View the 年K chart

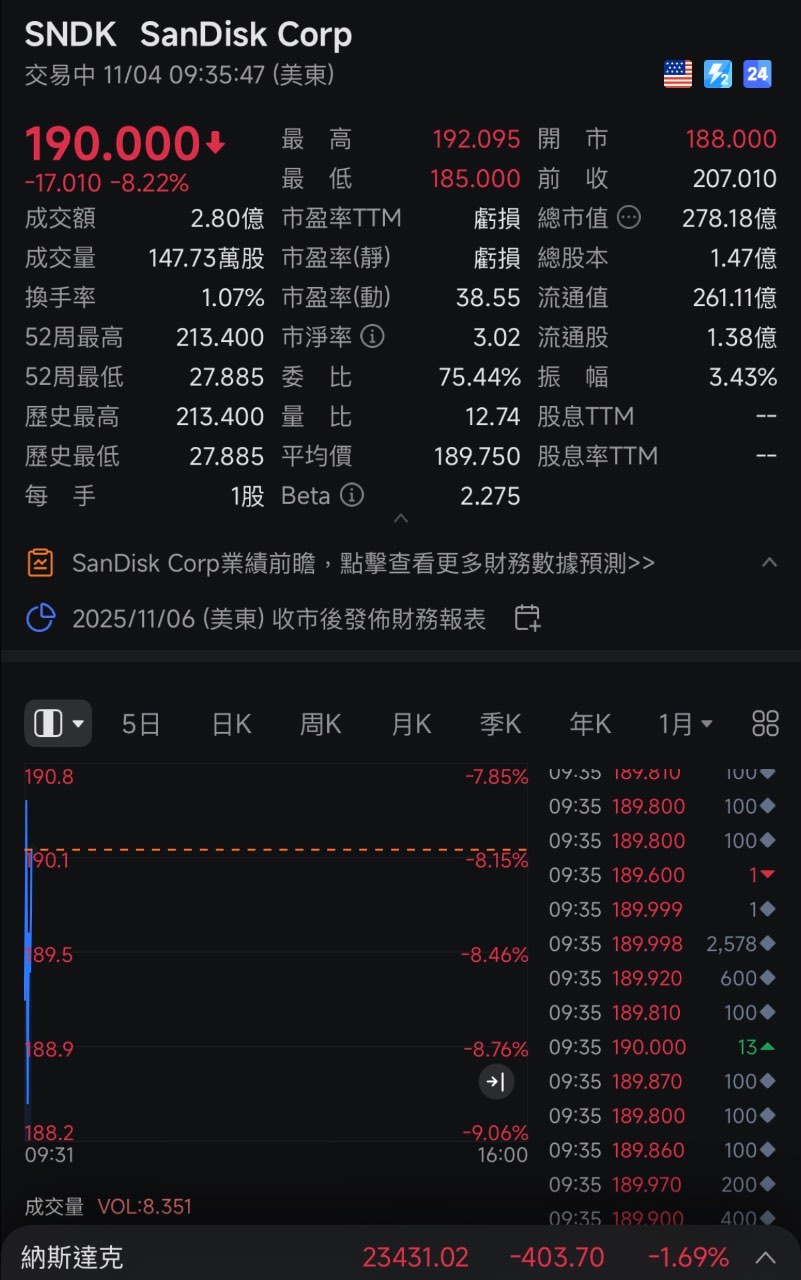tap(590, 724)
